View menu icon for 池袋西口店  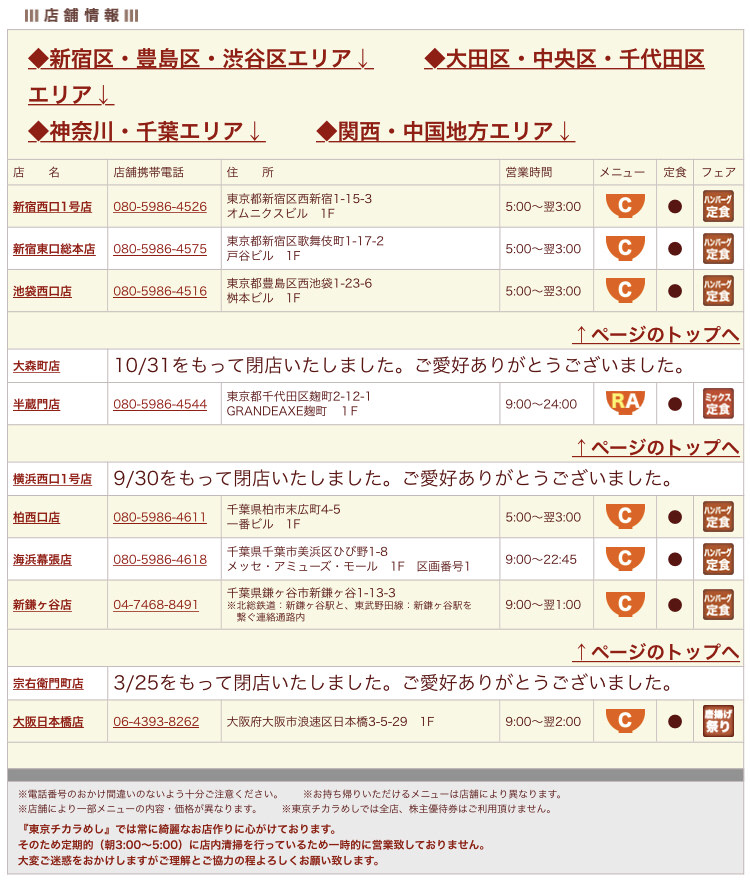[625, 291]
